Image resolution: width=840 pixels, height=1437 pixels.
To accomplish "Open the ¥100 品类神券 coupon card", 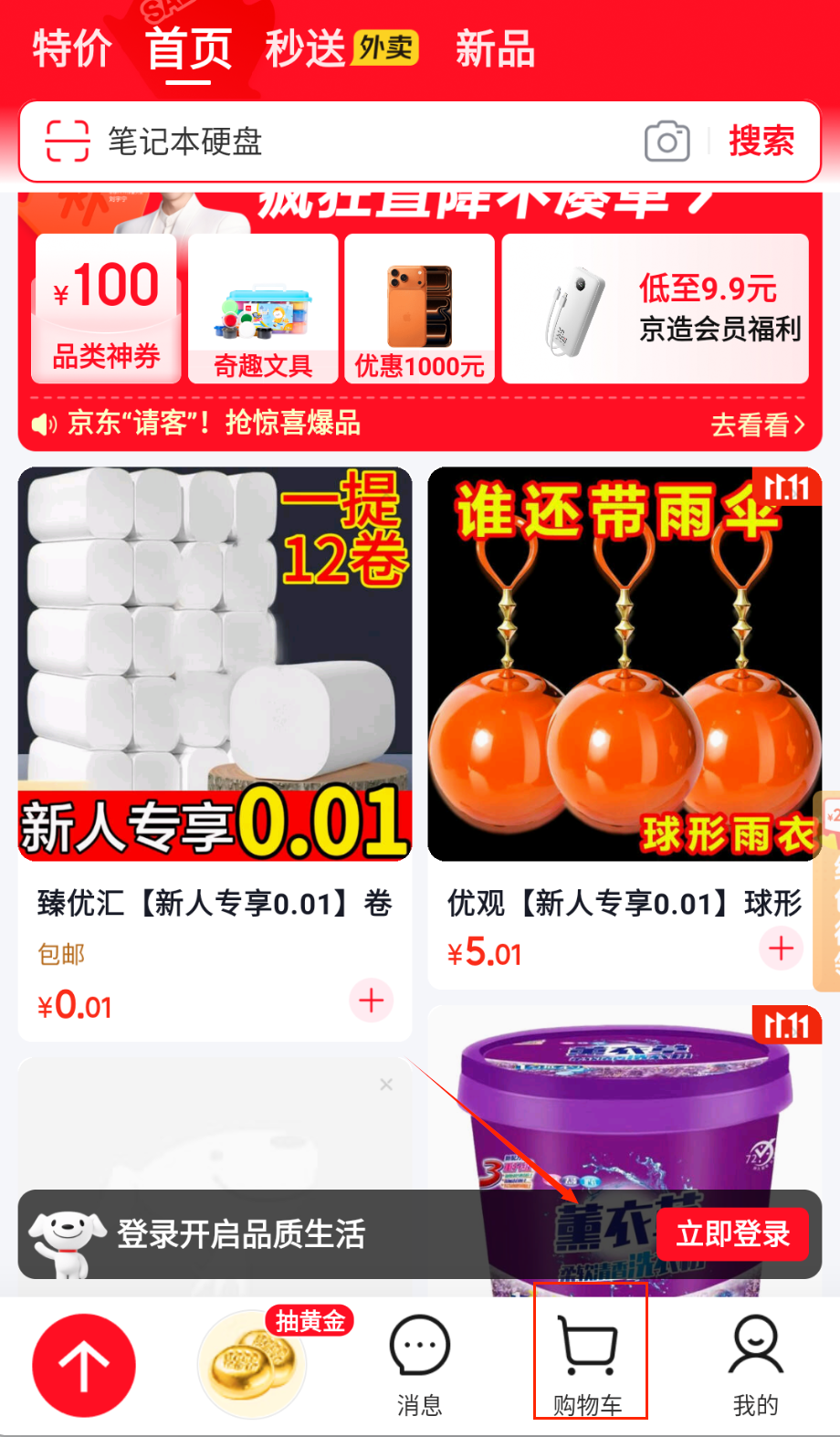I will tap(106, 309).
